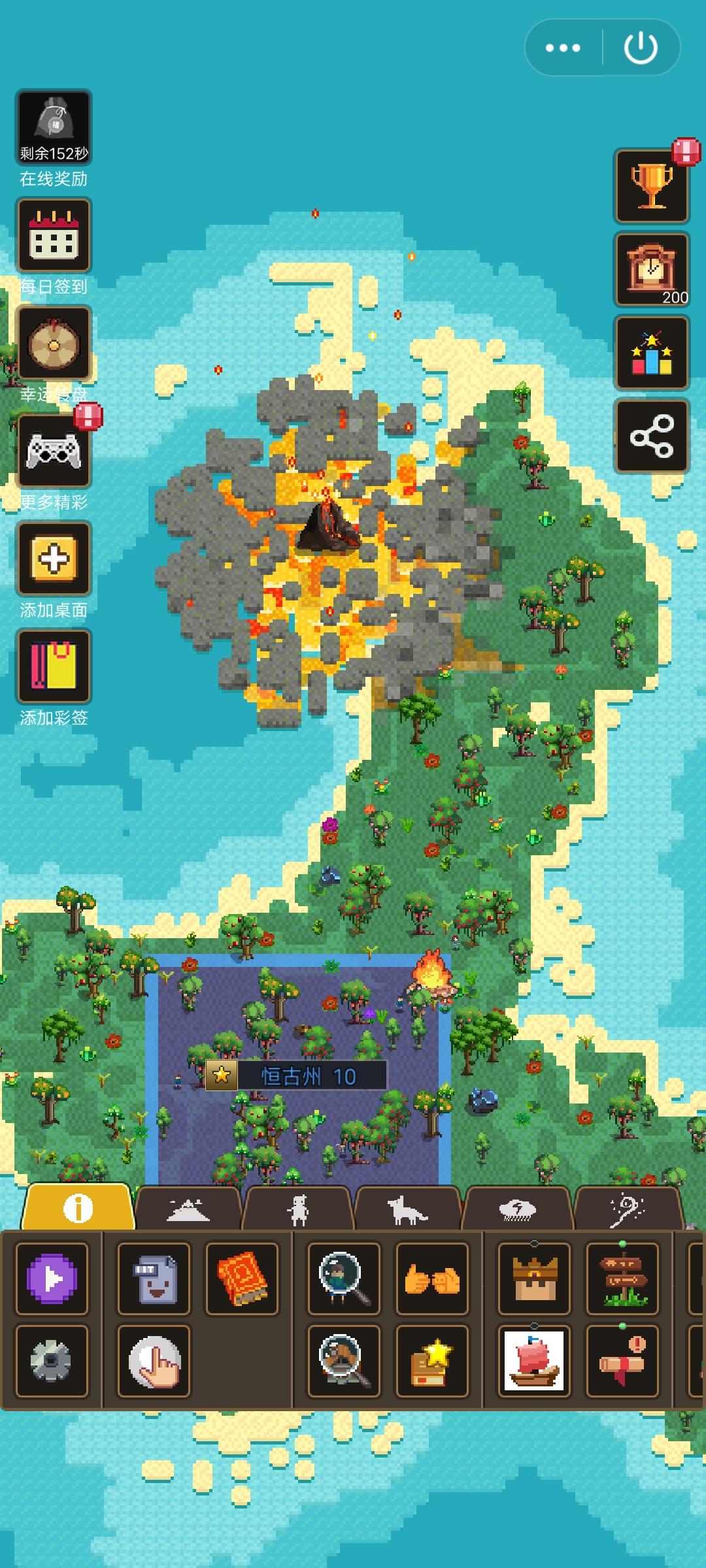Tap 添加彩签 add bookmark button
Image resolution: width=706 pixels, height=1568 pixels.
coord(54,666)
